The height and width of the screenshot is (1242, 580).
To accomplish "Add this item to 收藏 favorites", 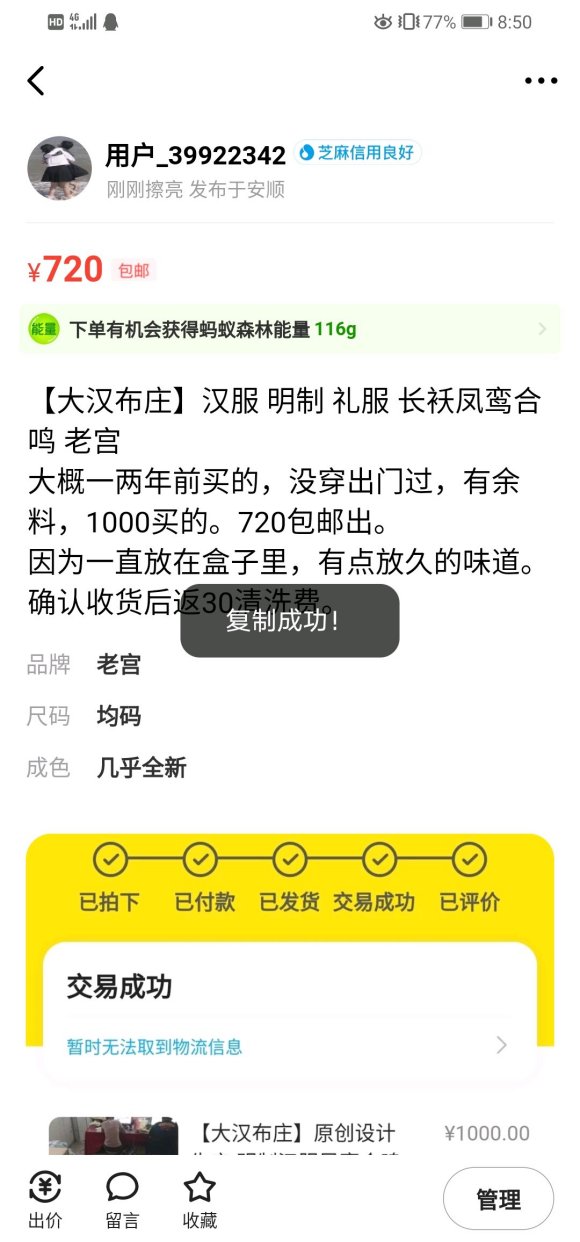I will 200,1199.
